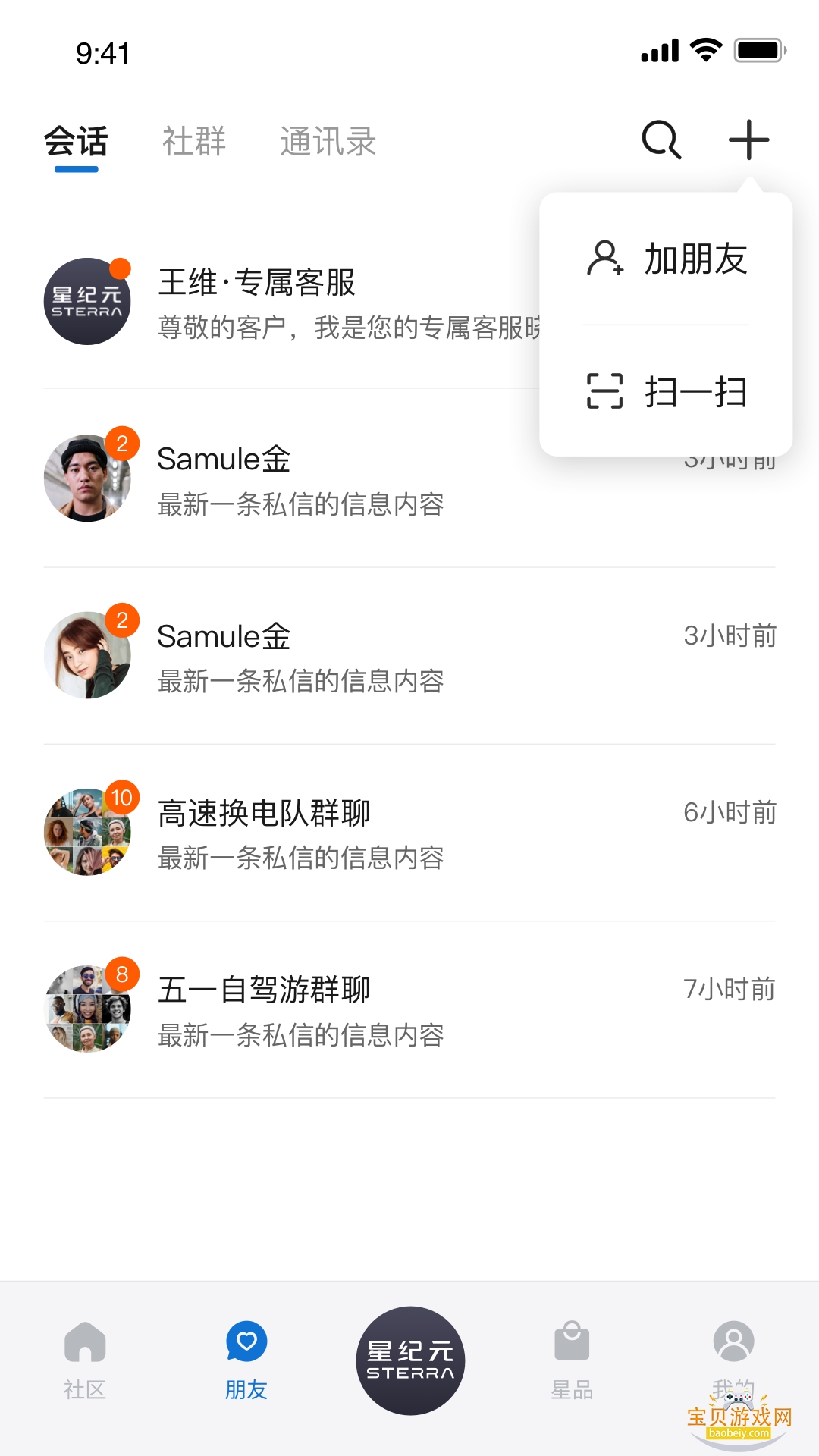
Task: Tap the plus icon in the header
Action: coord(748,140)
